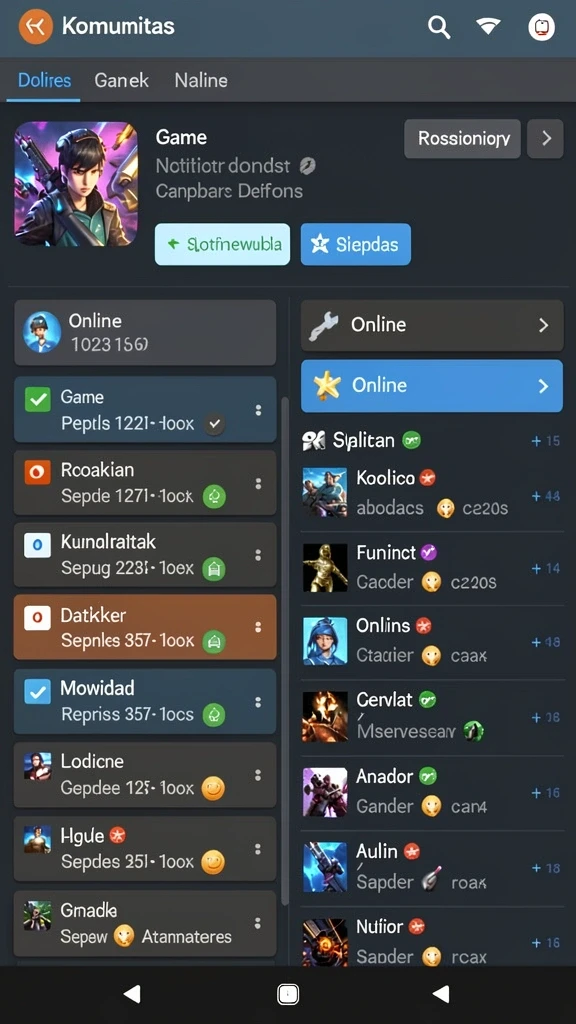Toggle the green checkbox on Game row
The image size is (576, 1024).
click(37, 398)
